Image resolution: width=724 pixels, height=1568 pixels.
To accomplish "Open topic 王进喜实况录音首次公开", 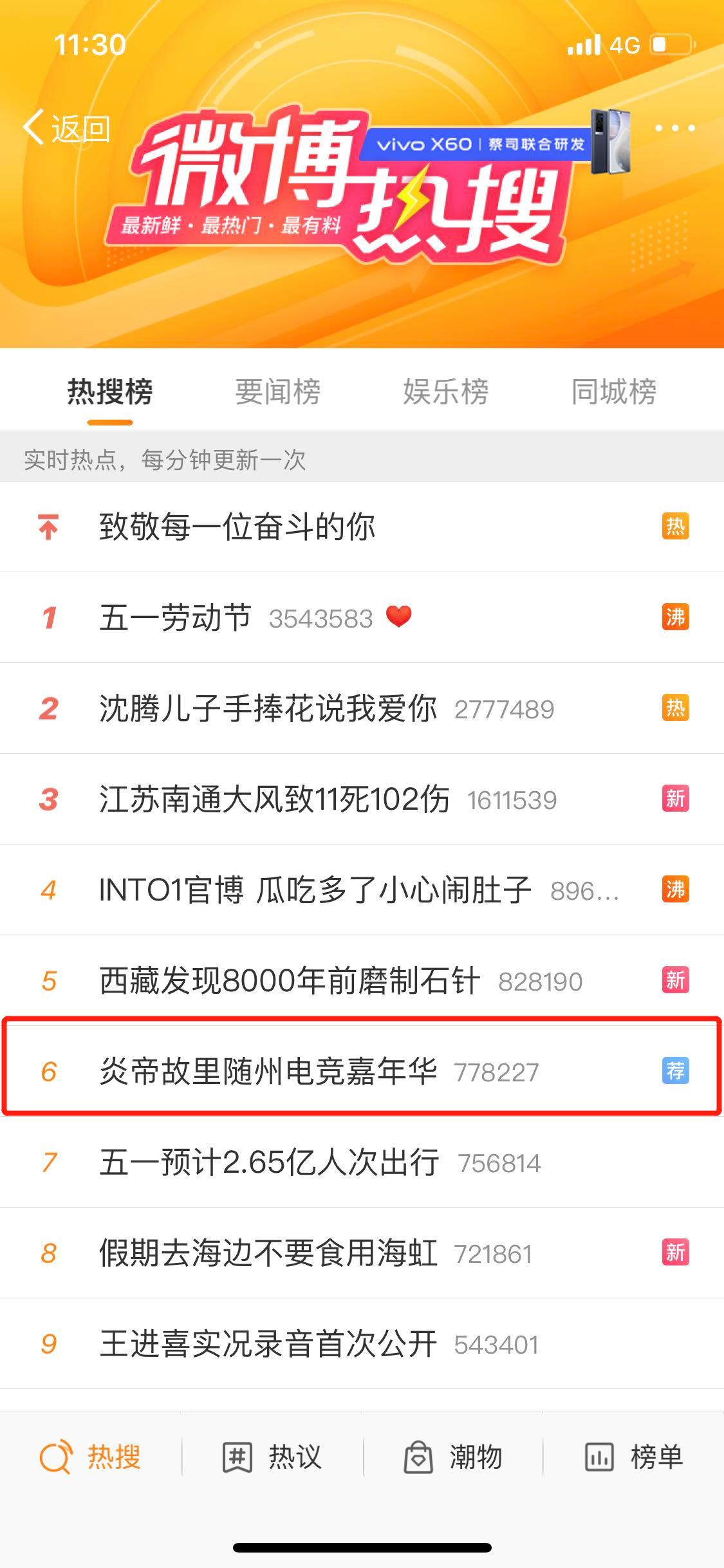I will (268, 1344).
